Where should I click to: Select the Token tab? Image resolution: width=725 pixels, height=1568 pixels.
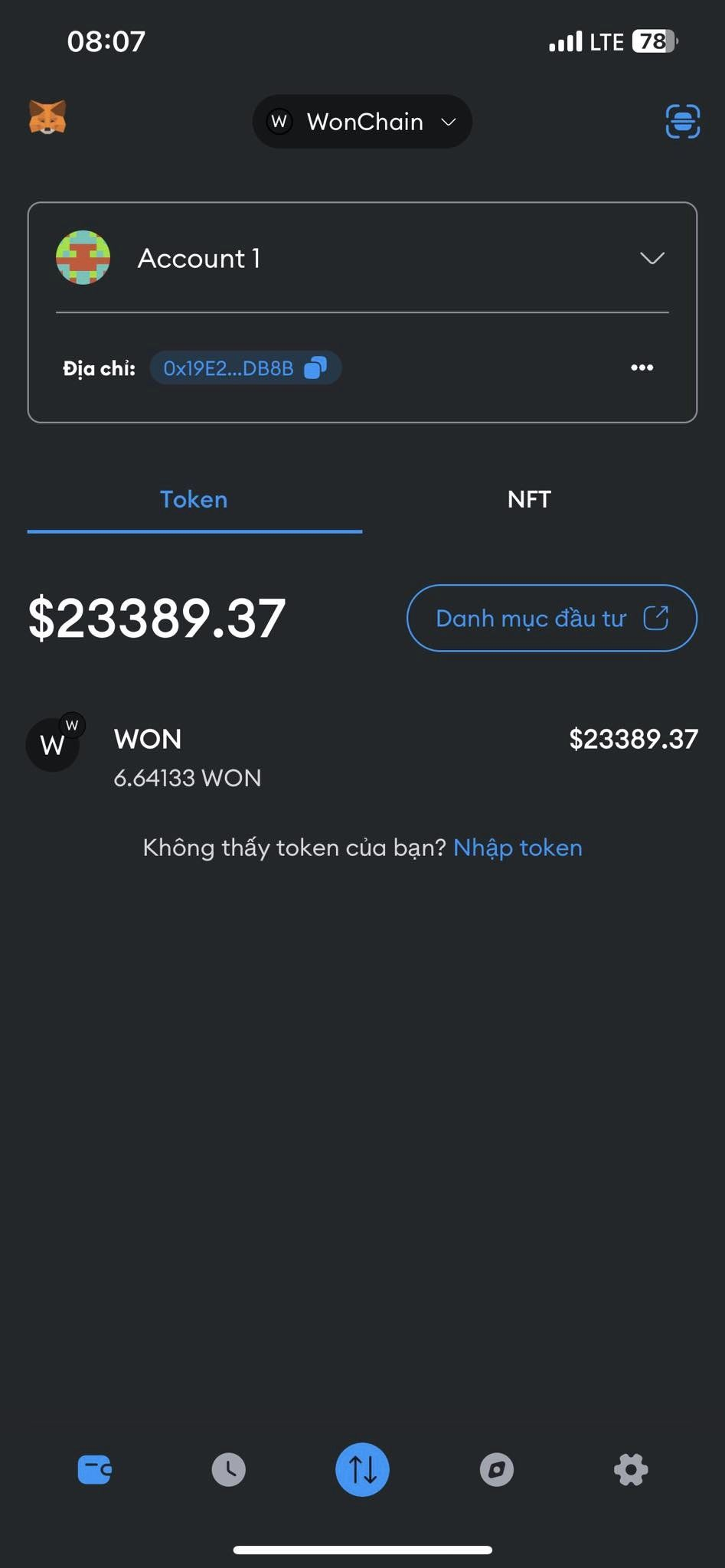coord(194,500)
